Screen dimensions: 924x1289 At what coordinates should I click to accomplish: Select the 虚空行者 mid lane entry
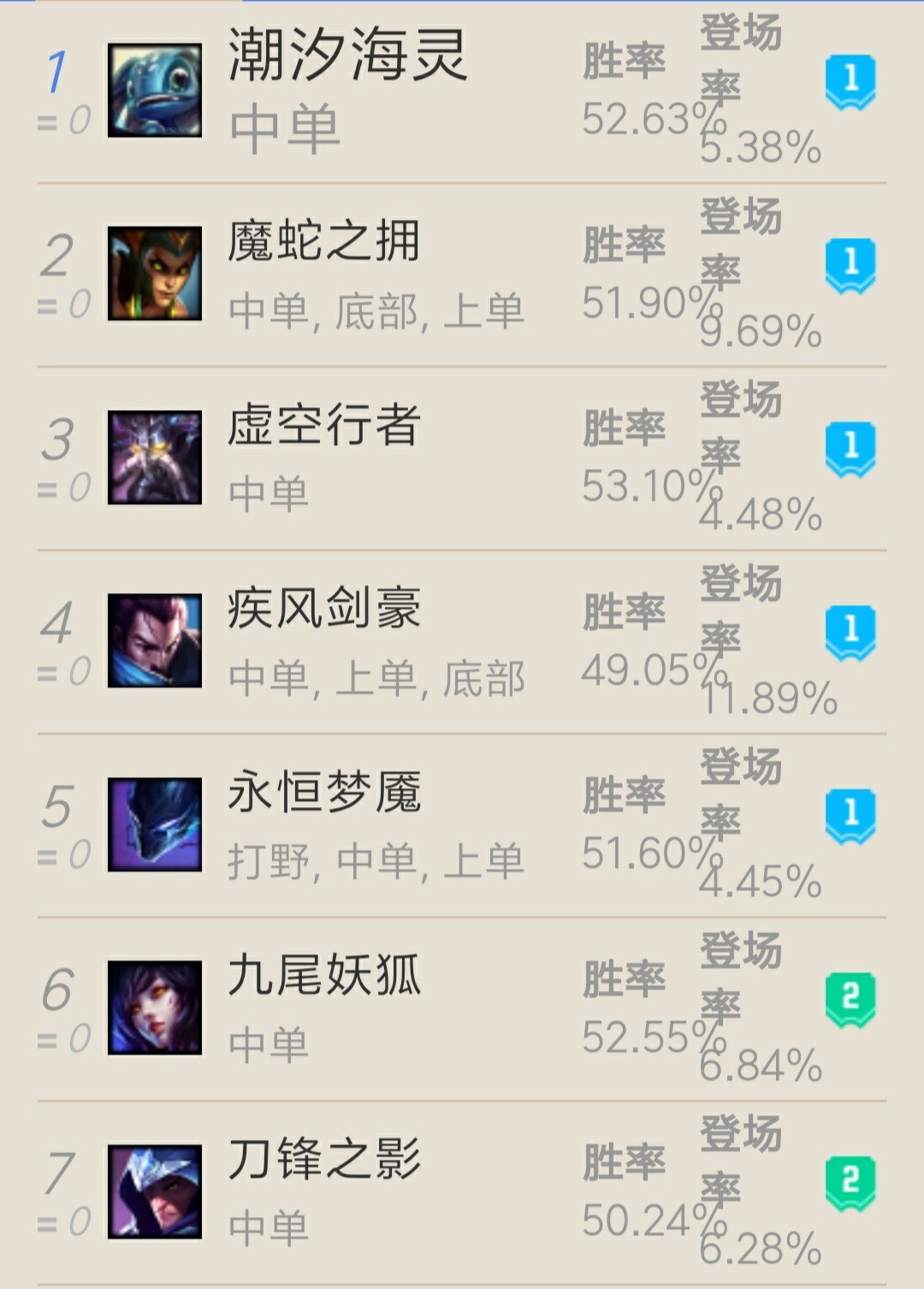[323, 425]
